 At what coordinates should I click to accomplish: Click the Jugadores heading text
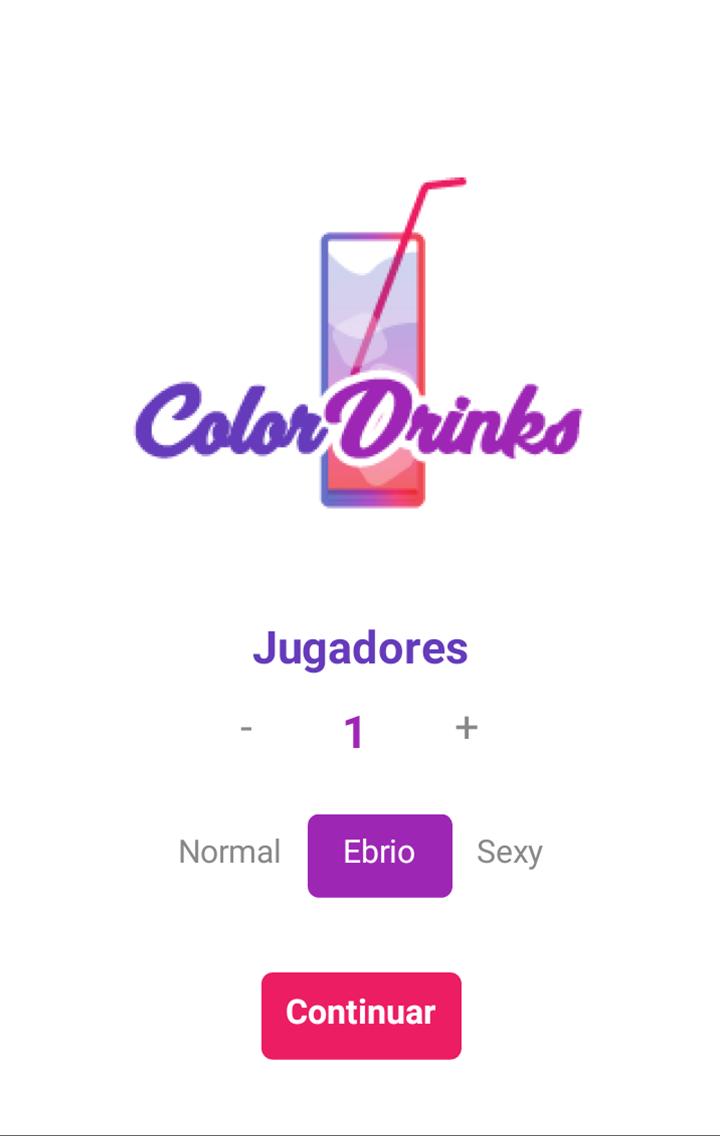[362, 646]
